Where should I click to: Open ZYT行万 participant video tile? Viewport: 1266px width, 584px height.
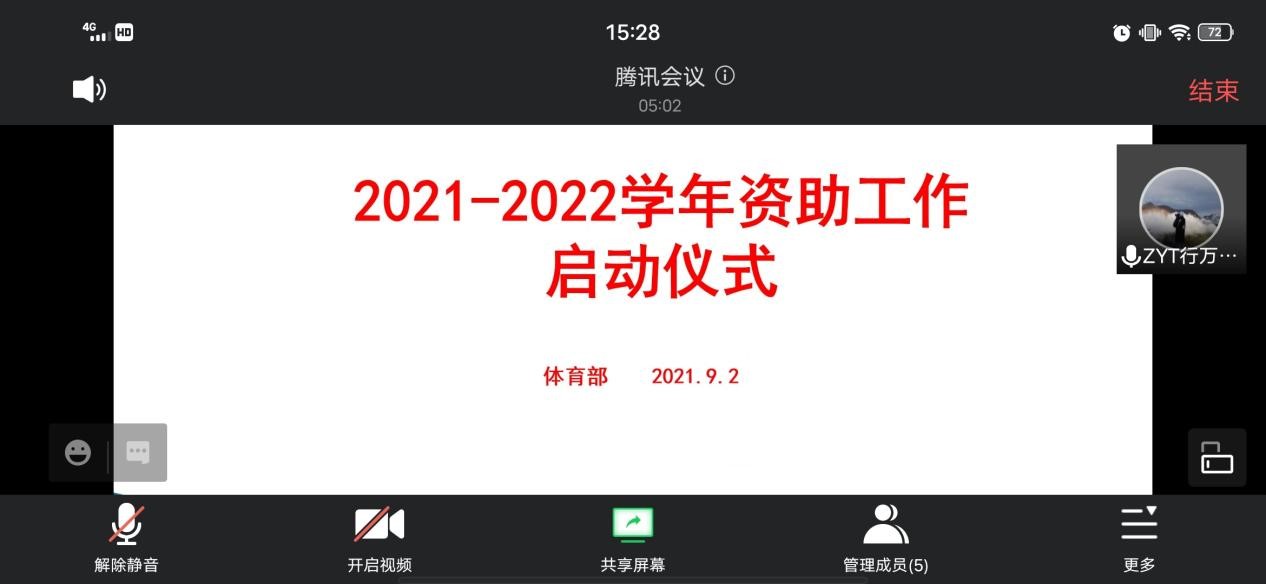(x=1181, y=209)
